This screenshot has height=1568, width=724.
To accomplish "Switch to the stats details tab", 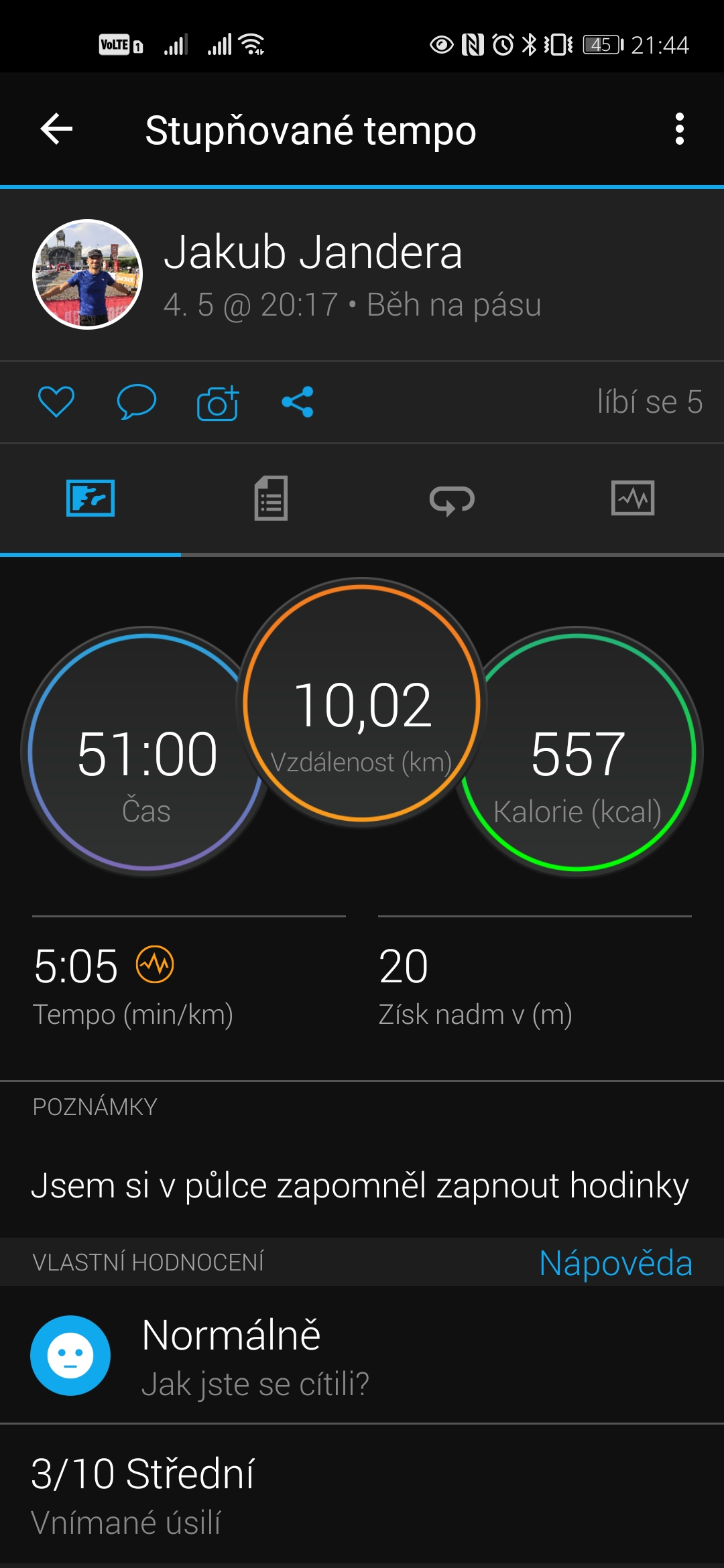I will point(271,498).
